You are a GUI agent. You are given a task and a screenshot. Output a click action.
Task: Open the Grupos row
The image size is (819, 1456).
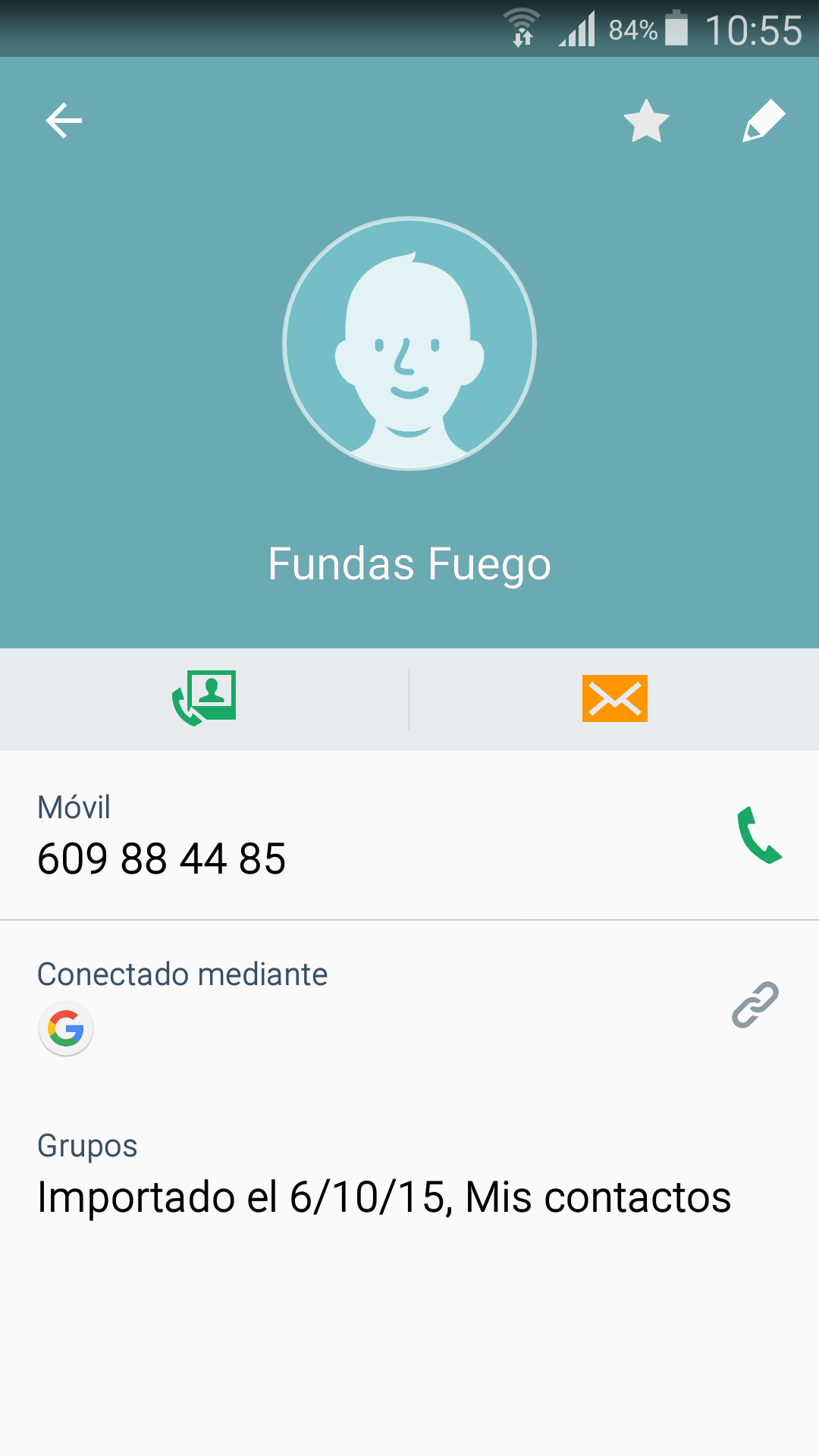[x=384, y=1175]
